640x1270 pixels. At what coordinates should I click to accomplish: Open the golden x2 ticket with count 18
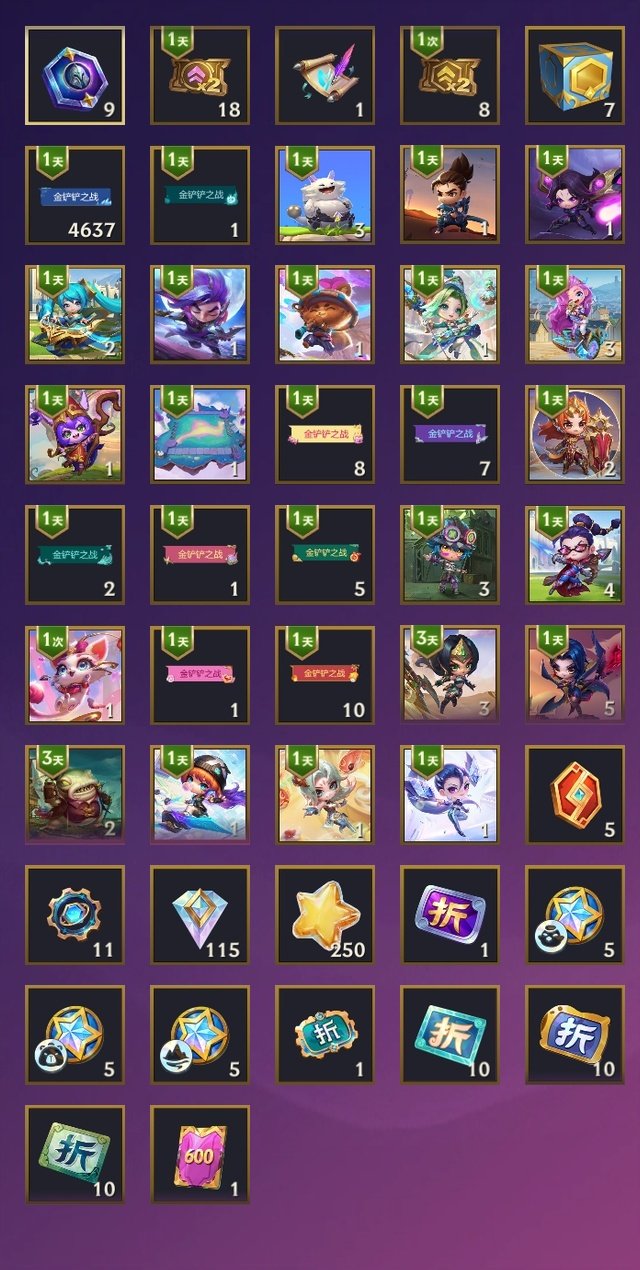point(200,75)
